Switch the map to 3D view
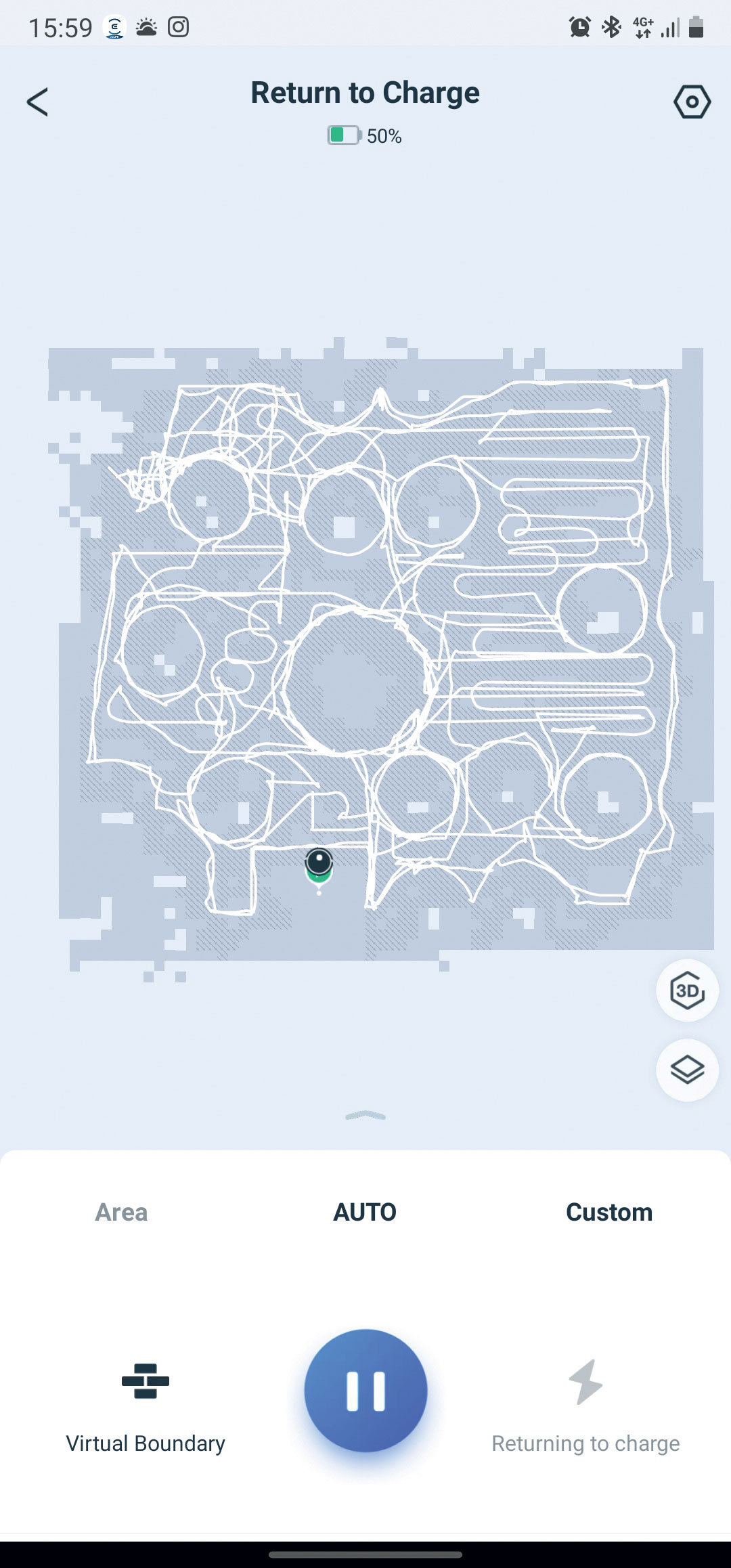731x1568 pixels. [x=687, y=990]
